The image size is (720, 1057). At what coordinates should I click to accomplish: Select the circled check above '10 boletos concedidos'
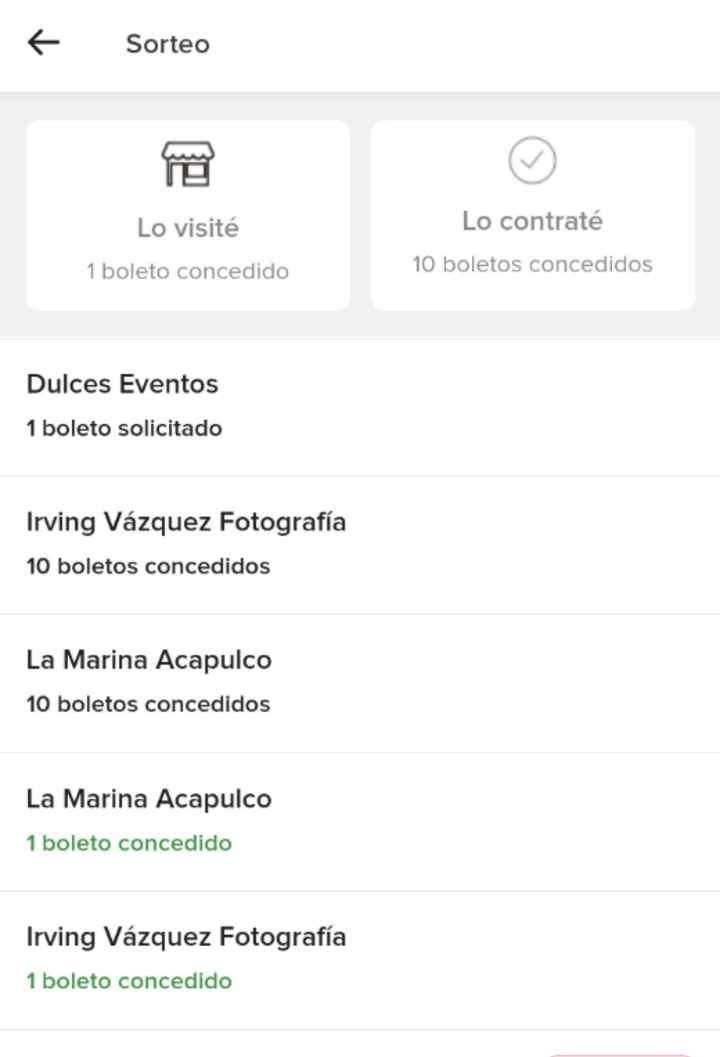point(533,159)
